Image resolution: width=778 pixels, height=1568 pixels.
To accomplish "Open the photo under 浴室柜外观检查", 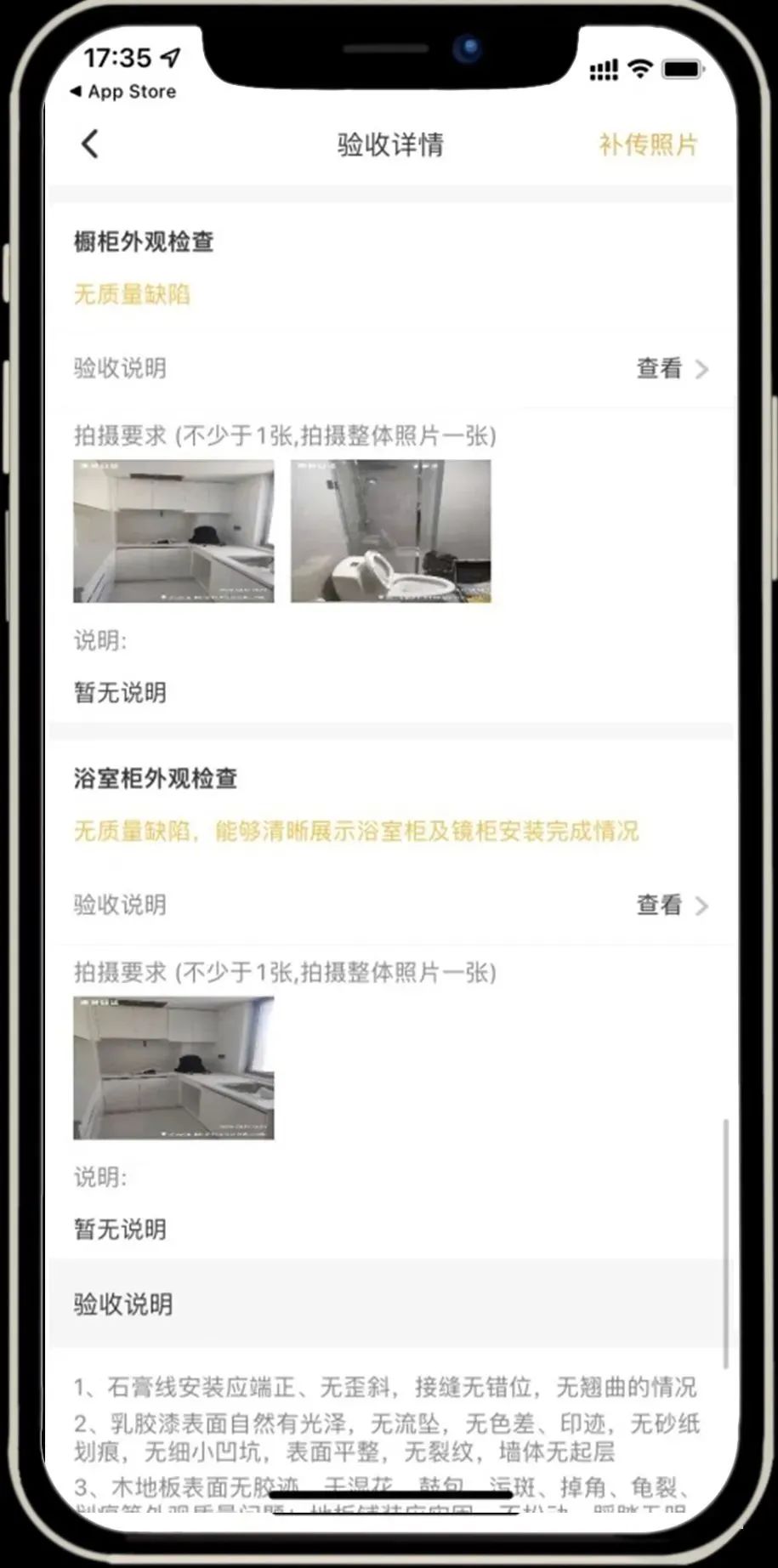I will click(x=173, y=1068).
